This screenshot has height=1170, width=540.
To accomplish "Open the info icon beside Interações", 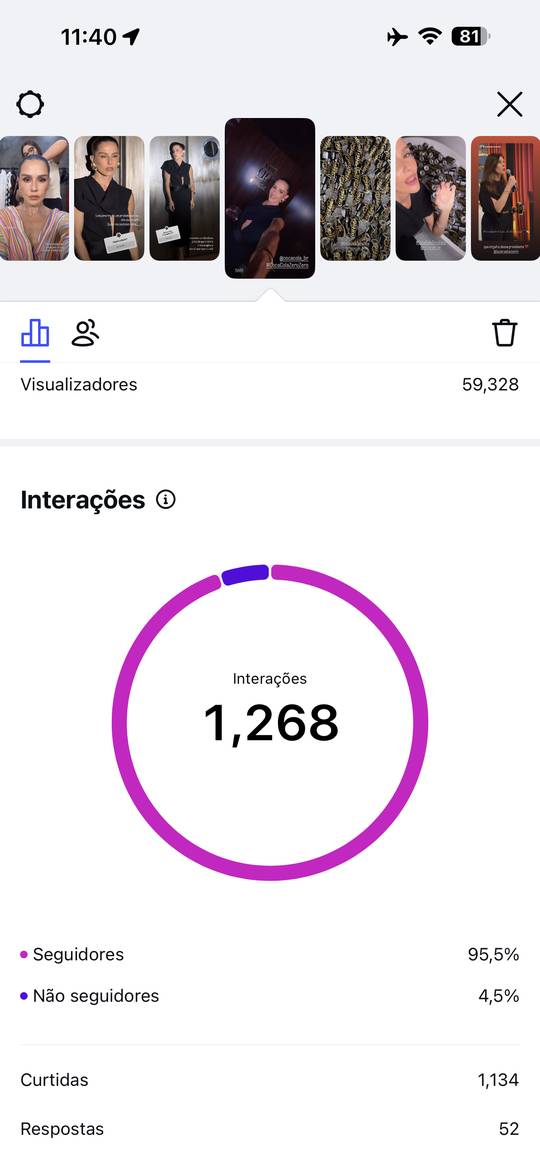I will [x=166, y=499].
